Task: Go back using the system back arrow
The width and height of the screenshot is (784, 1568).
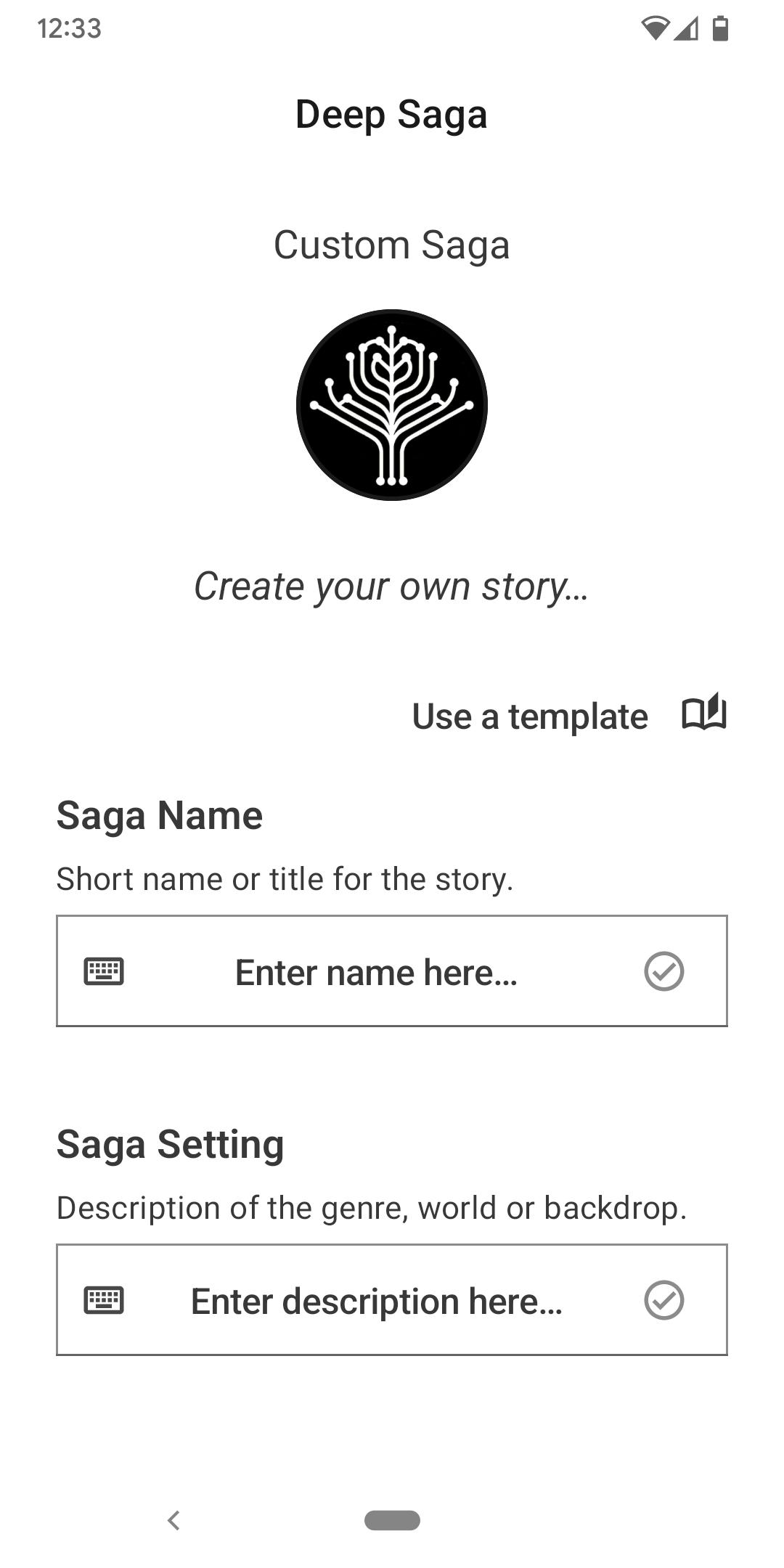Action: pyautogui.click(x=173, y=1520)
